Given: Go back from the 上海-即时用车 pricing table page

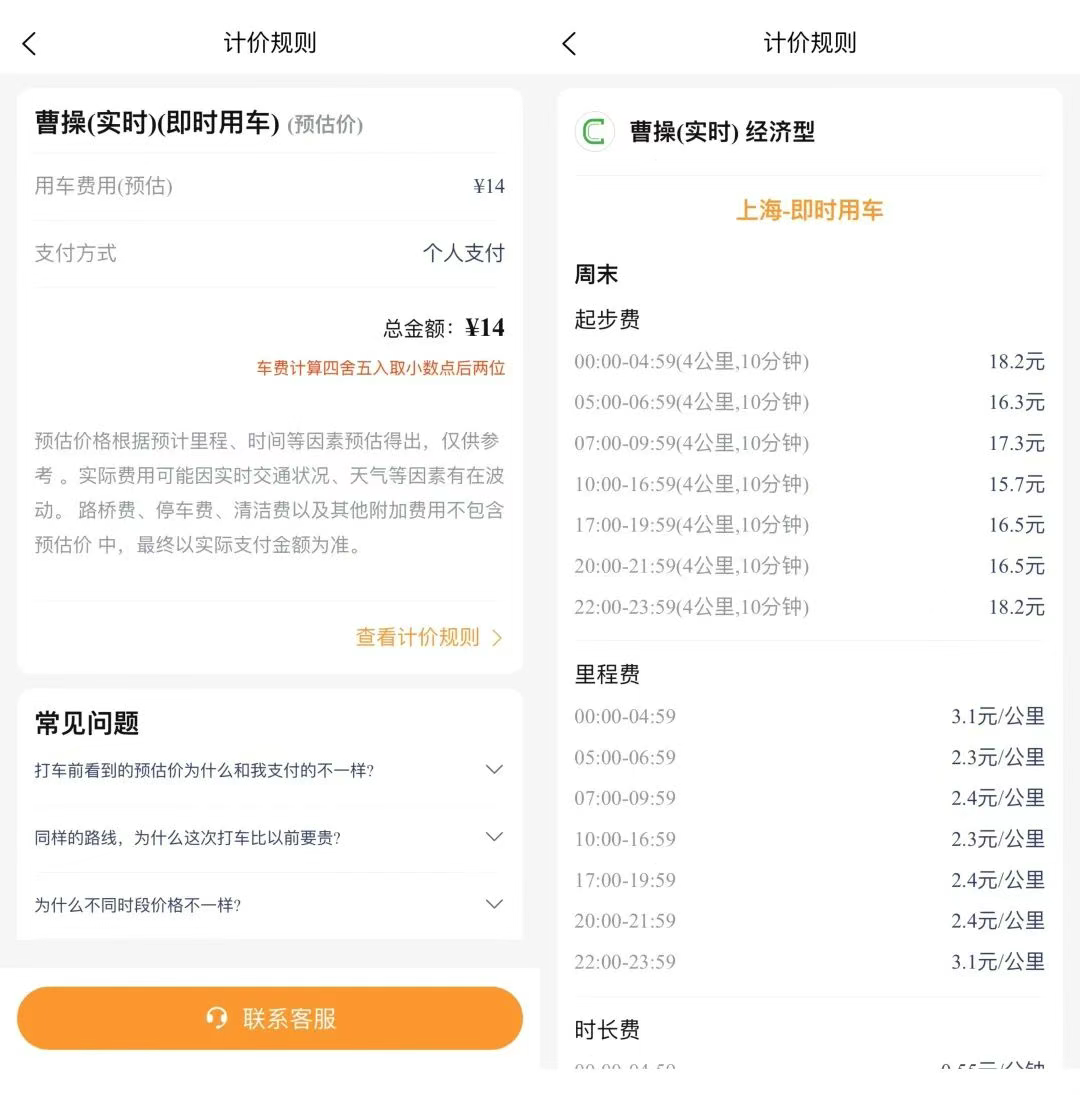Looking at the screenshot, I should tap(569, 43).
